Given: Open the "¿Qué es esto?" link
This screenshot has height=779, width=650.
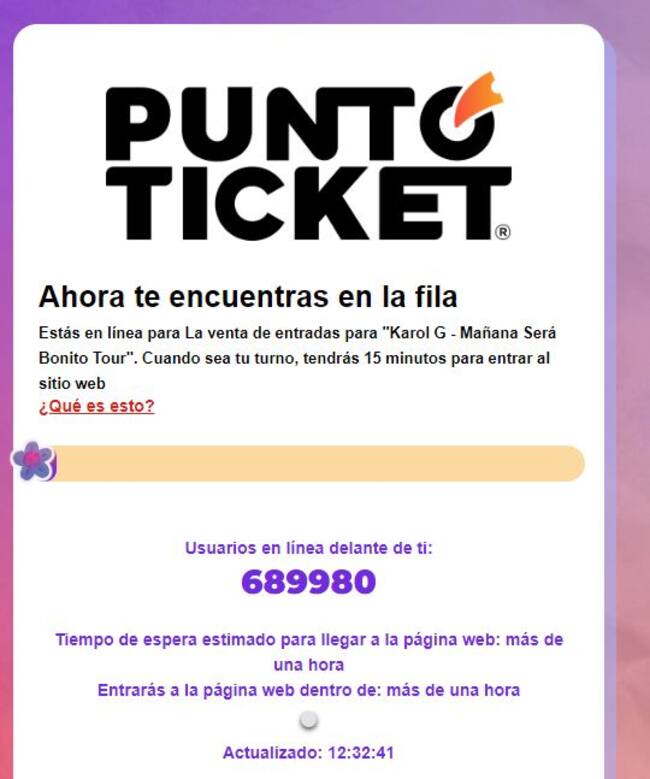Looking at the screenshot, I should (96, 406).
